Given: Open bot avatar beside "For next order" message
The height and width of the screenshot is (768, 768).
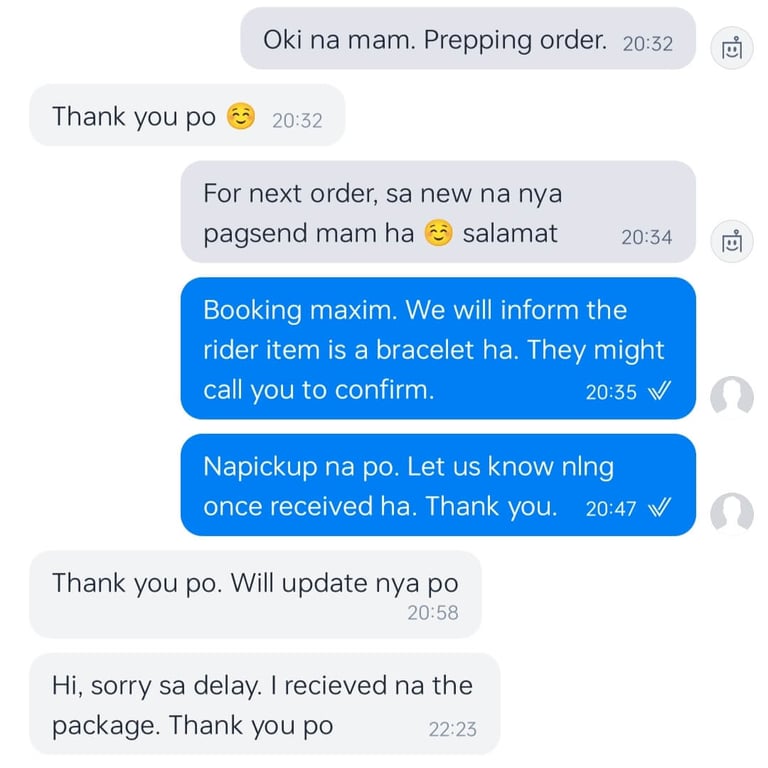Looking at the screenshot, I should (x=732, y=241).
